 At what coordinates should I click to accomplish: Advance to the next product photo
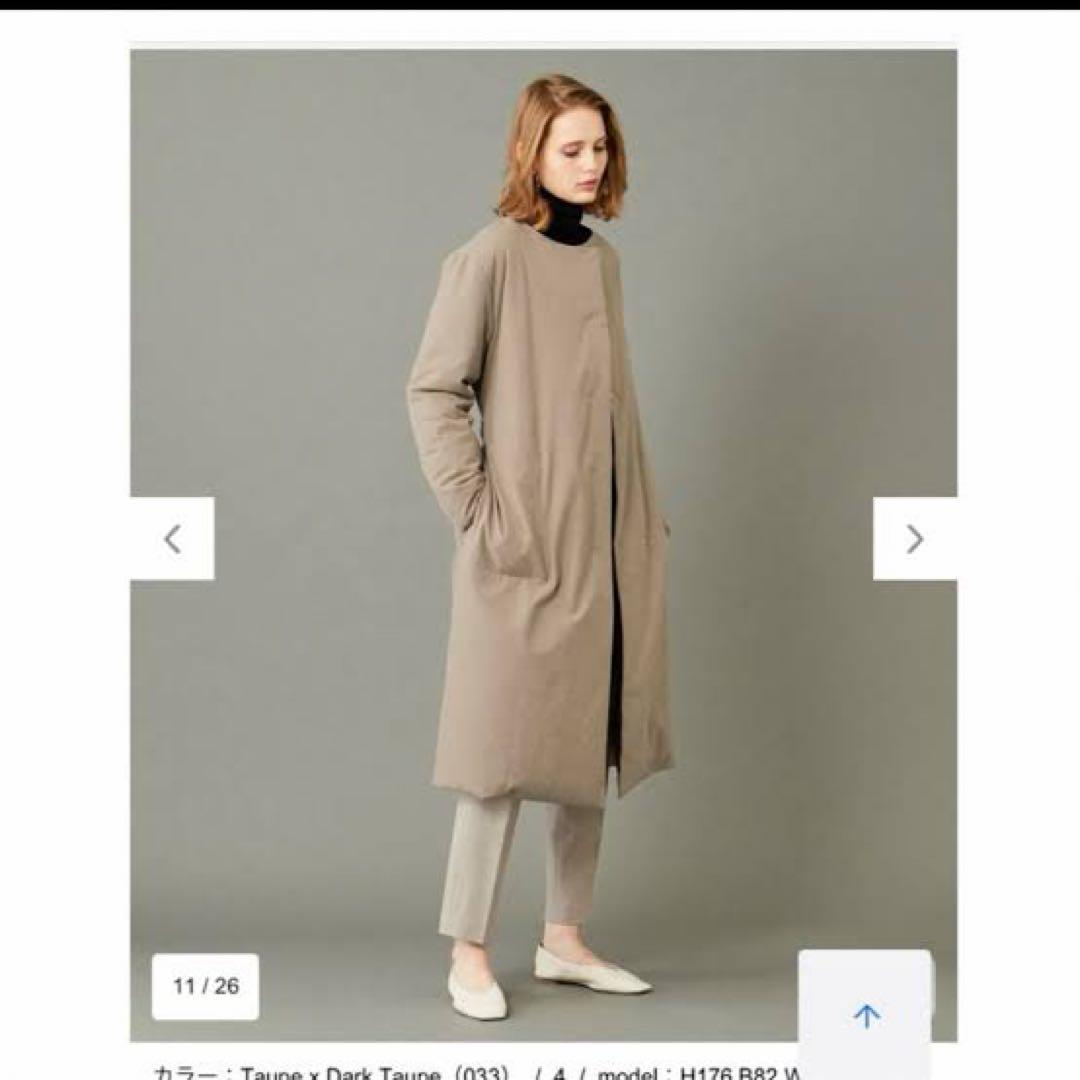(914, 539)
